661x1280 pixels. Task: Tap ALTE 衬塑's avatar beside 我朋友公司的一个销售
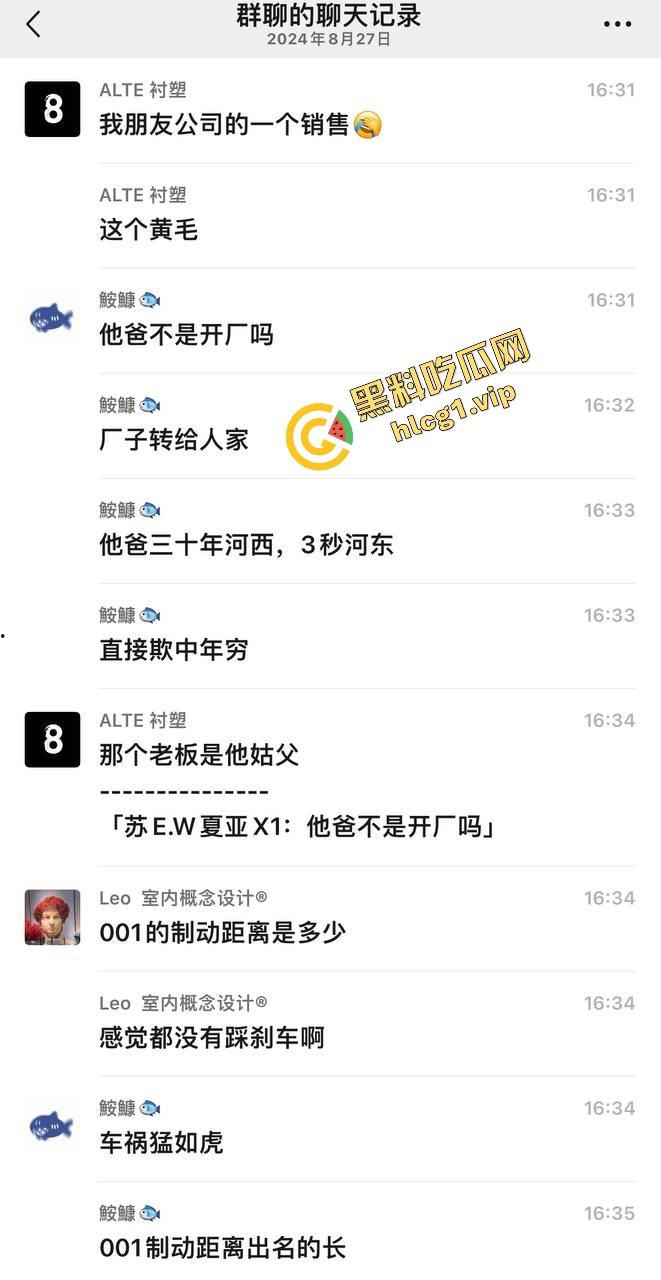[x=52, y=109]
